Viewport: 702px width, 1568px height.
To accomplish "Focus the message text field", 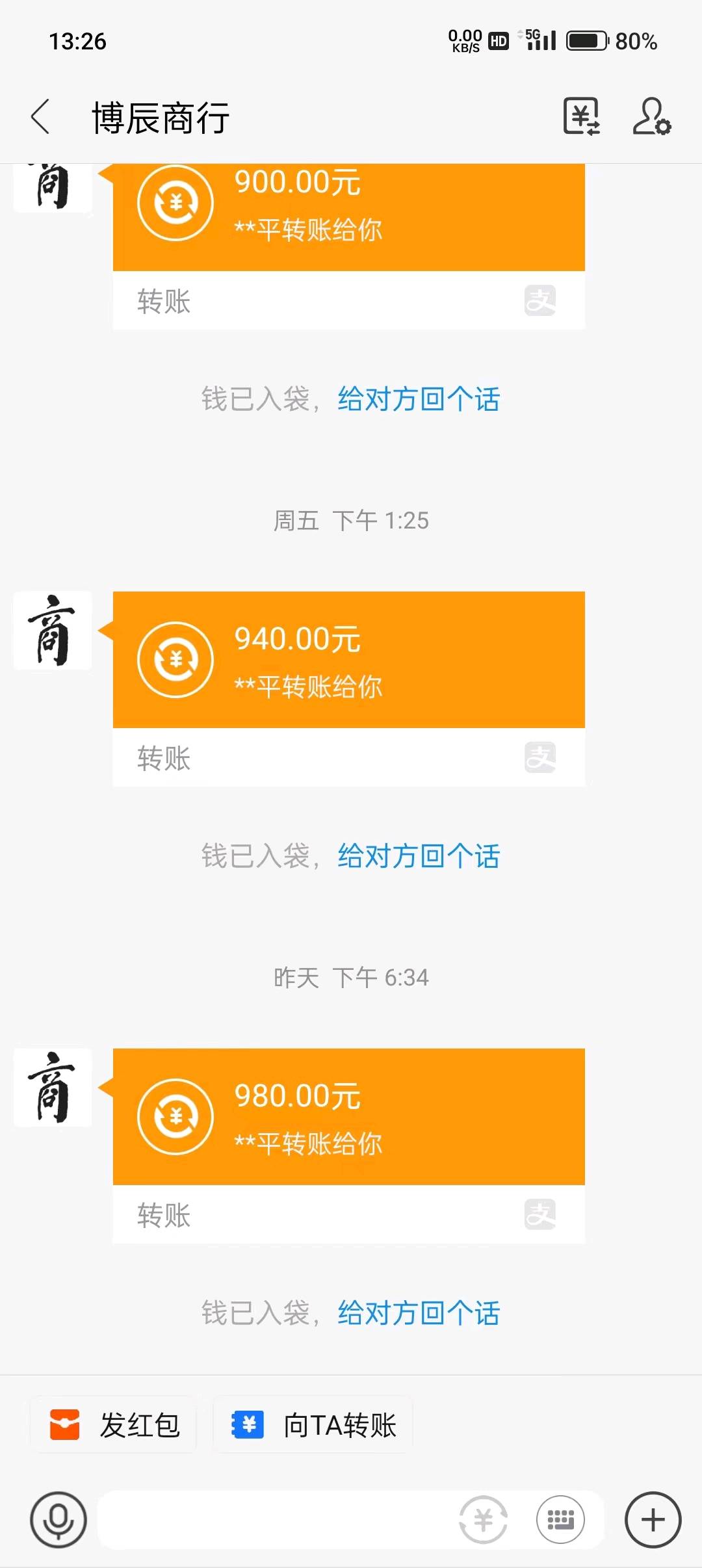I will tap(276, 1520).
